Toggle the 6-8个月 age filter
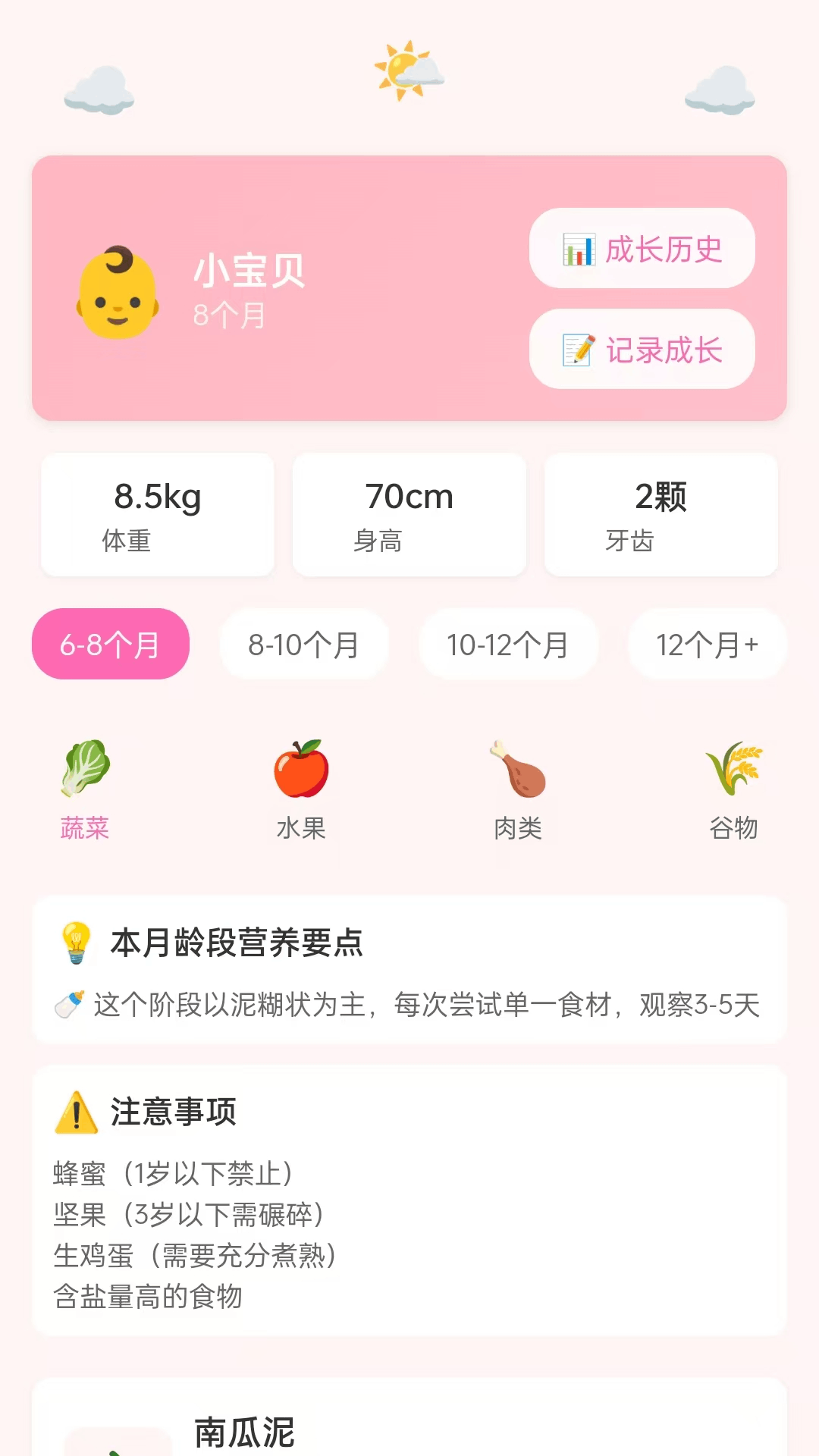 (x=109, y=644)
